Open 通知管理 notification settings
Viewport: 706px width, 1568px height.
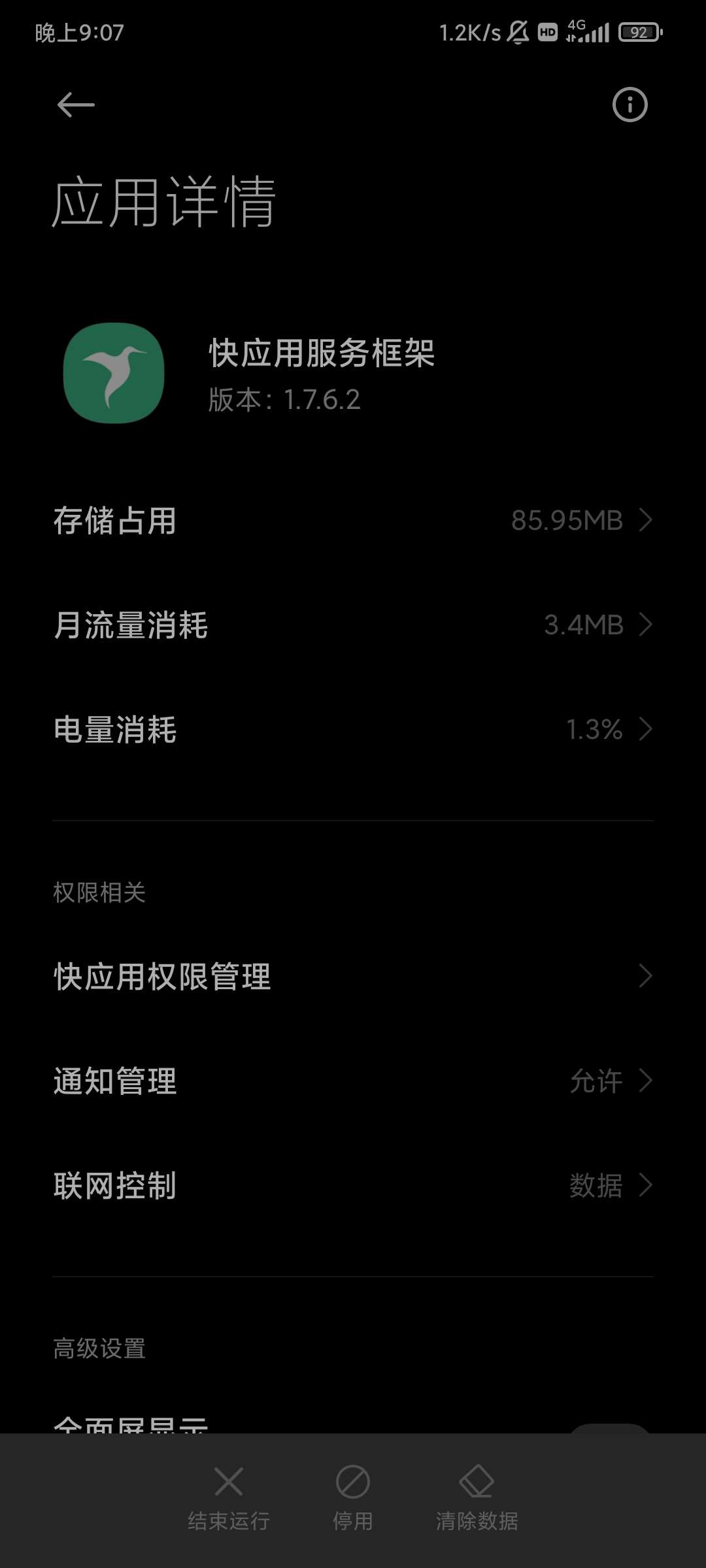coord(353,1081)
